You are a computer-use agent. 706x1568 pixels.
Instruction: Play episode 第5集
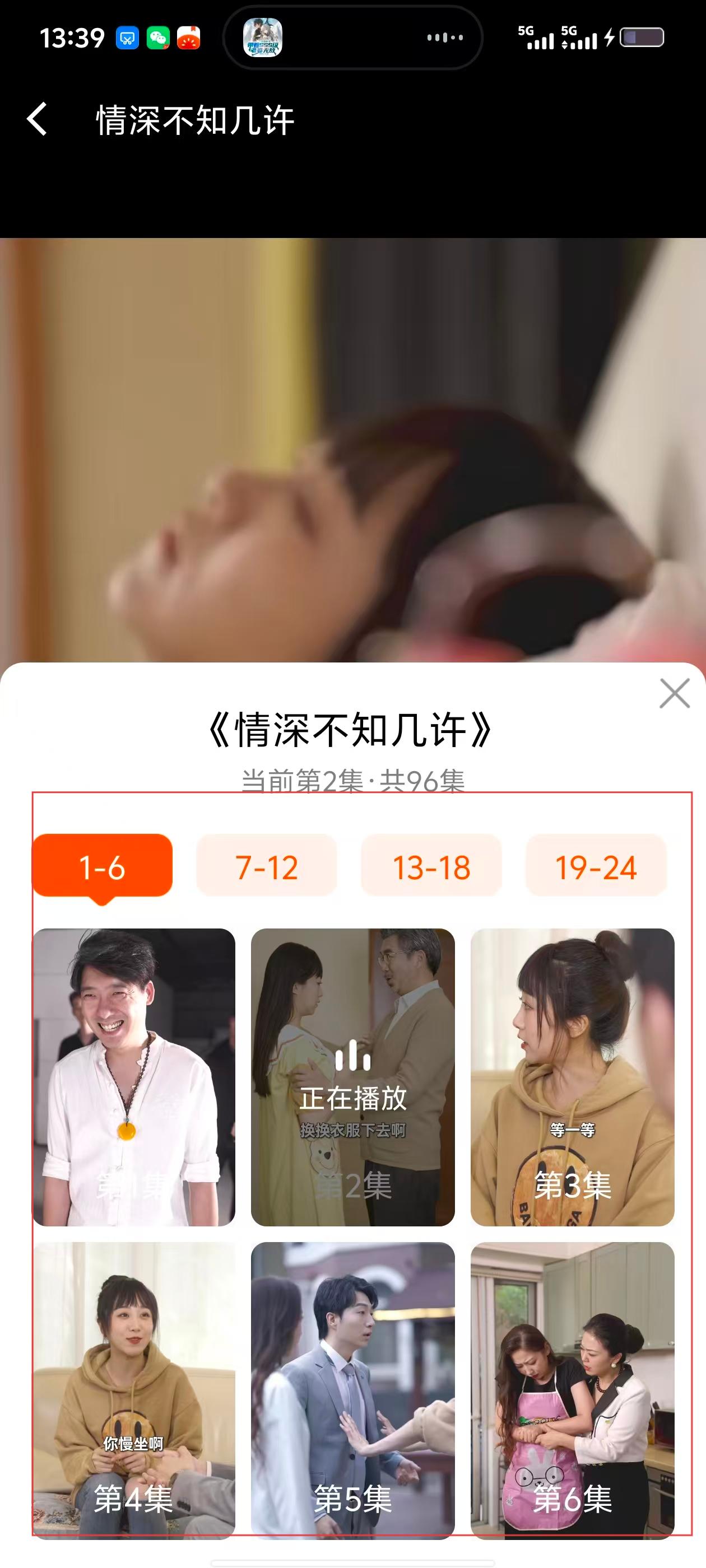pyautogui.click(x=352, y=1390)
